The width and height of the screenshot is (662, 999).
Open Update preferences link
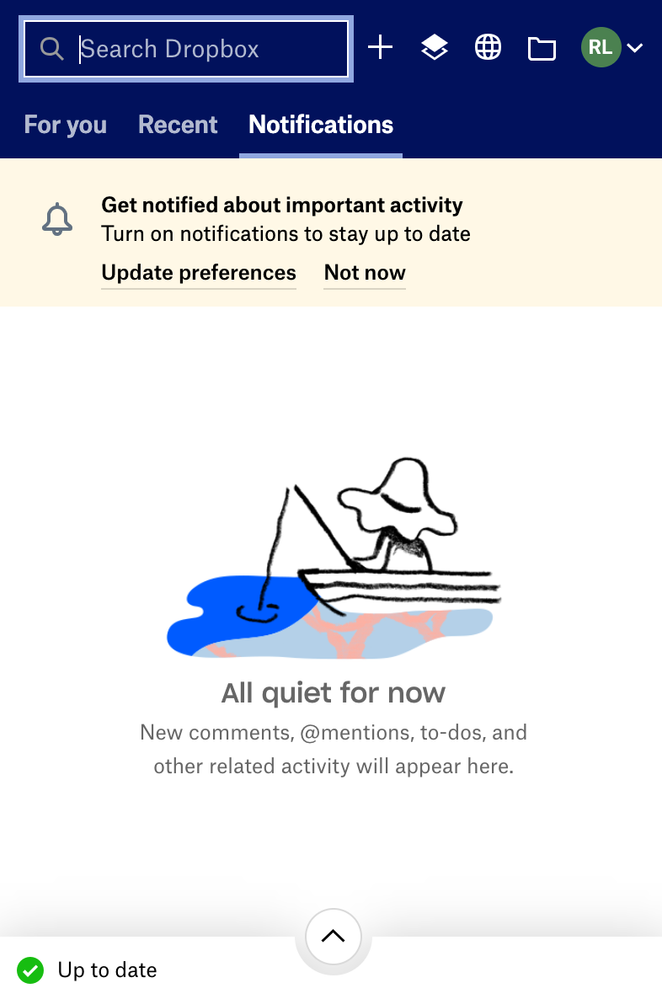point(199,273)
